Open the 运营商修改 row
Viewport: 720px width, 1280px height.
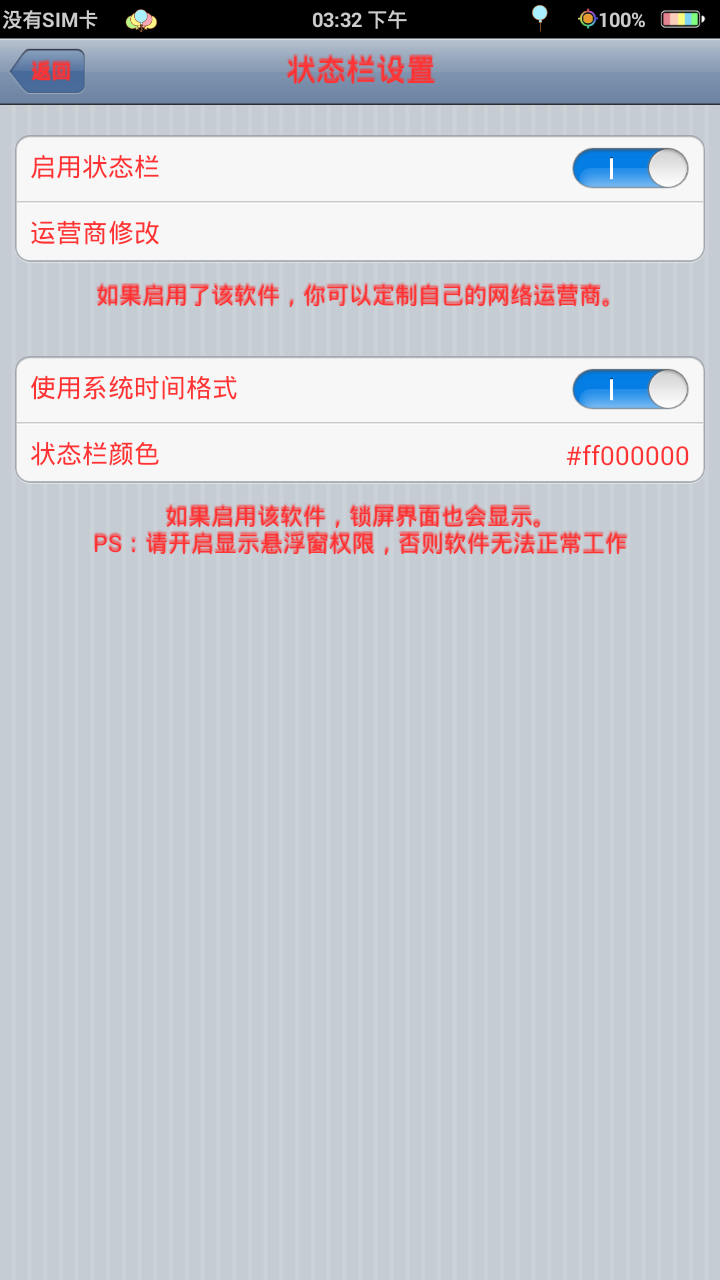click(x=360, y=232)
